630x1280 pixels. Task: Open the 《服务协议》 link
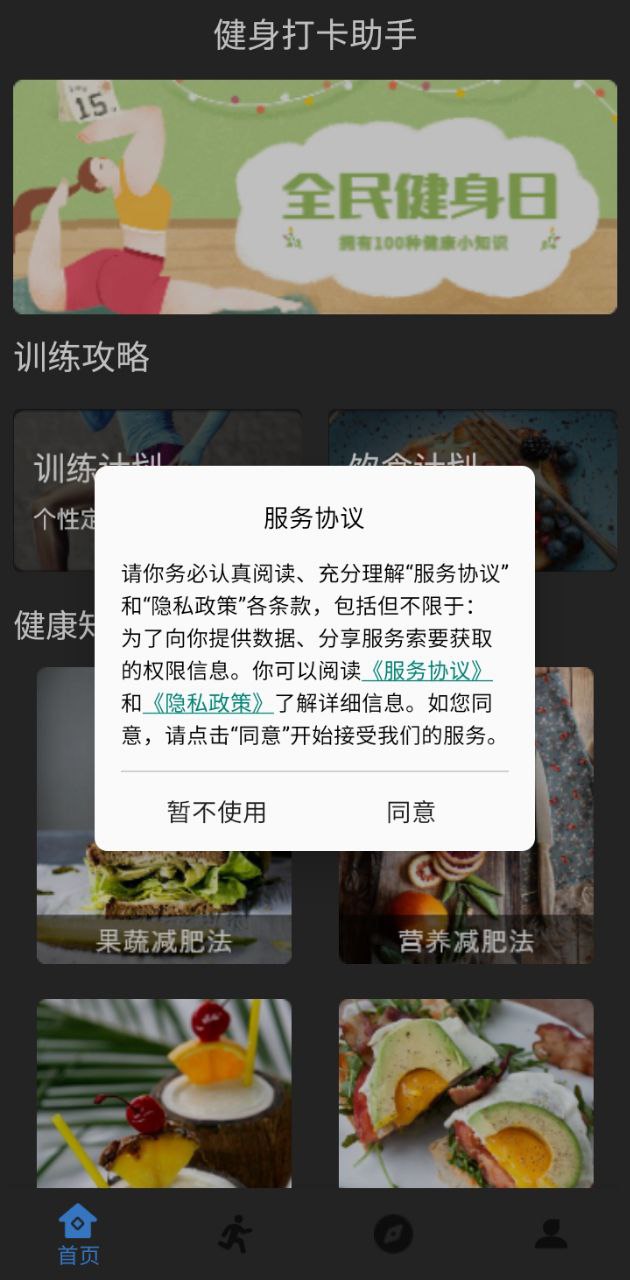pos(428,670)
